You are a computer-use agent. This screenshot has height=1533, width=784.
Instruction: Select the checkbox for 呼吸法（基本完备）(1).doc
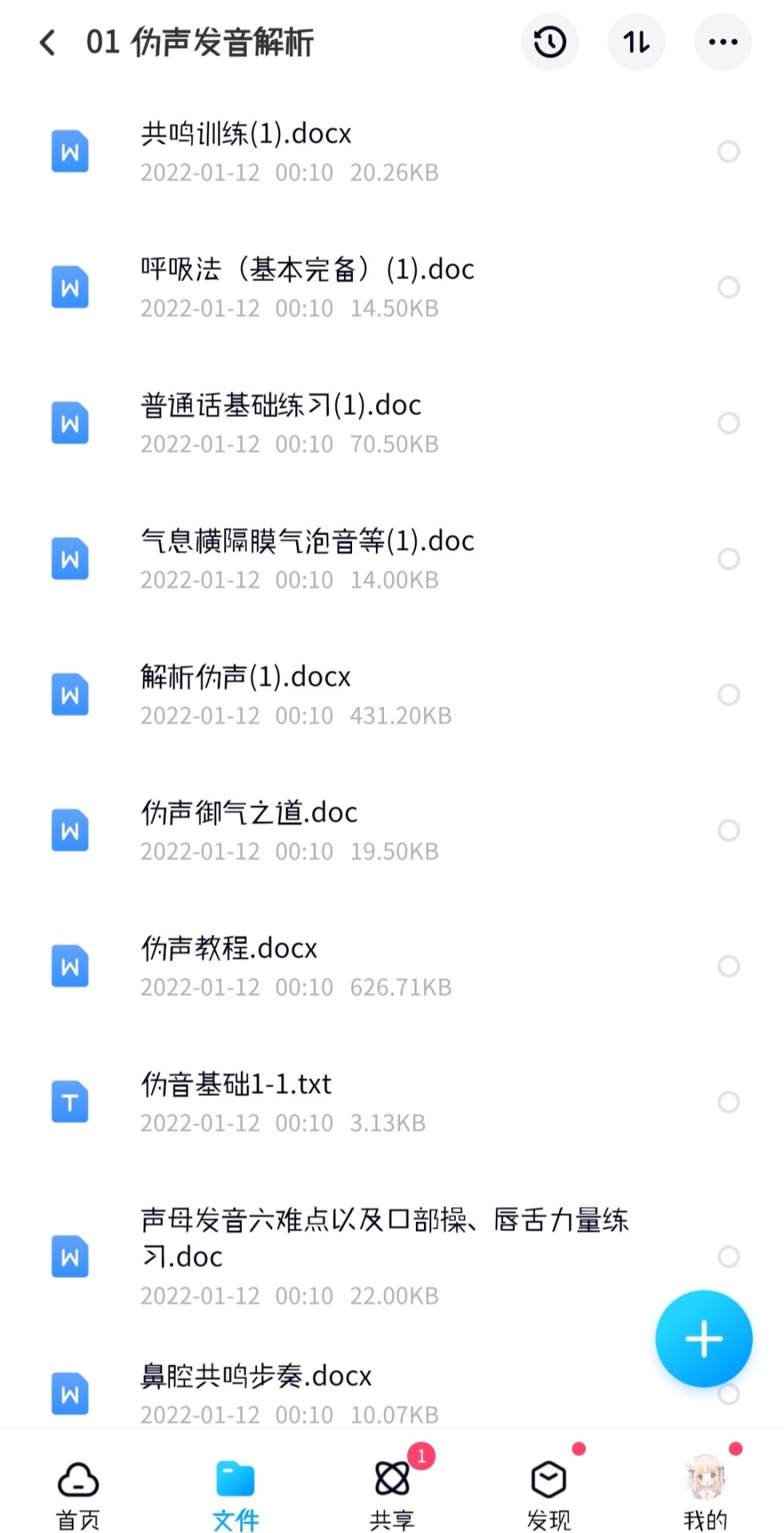[x=728, y=288]
